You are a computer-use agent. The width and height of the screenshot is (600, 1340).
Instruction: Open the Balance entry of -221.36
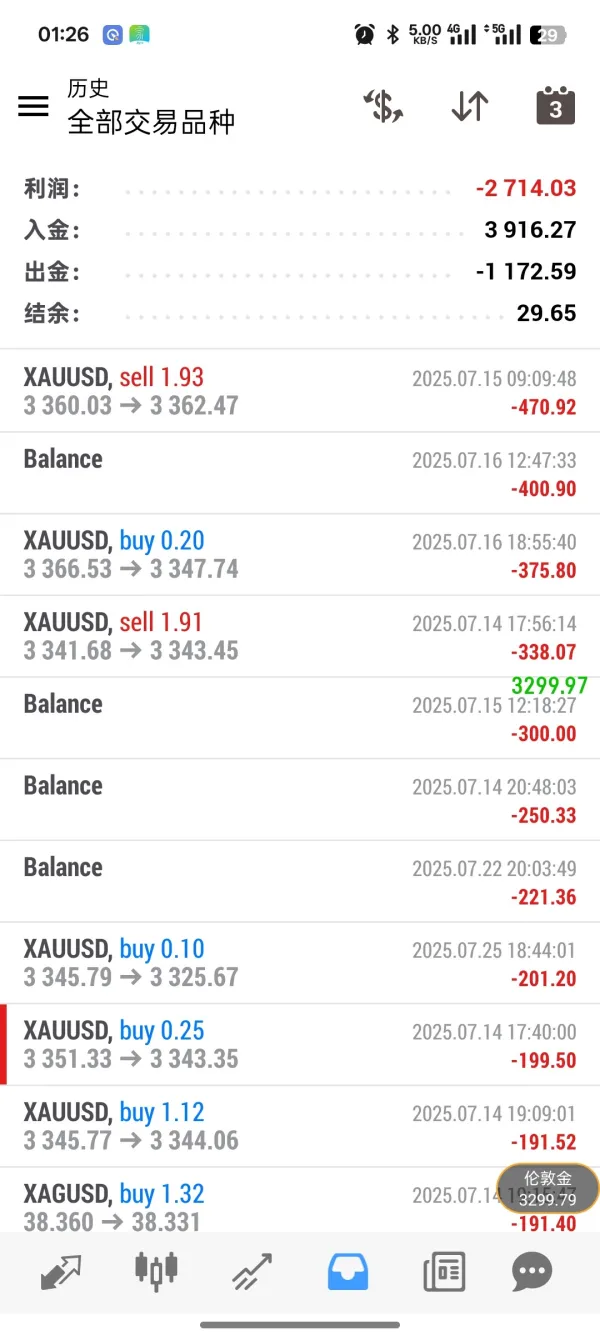tap(300, 882)
